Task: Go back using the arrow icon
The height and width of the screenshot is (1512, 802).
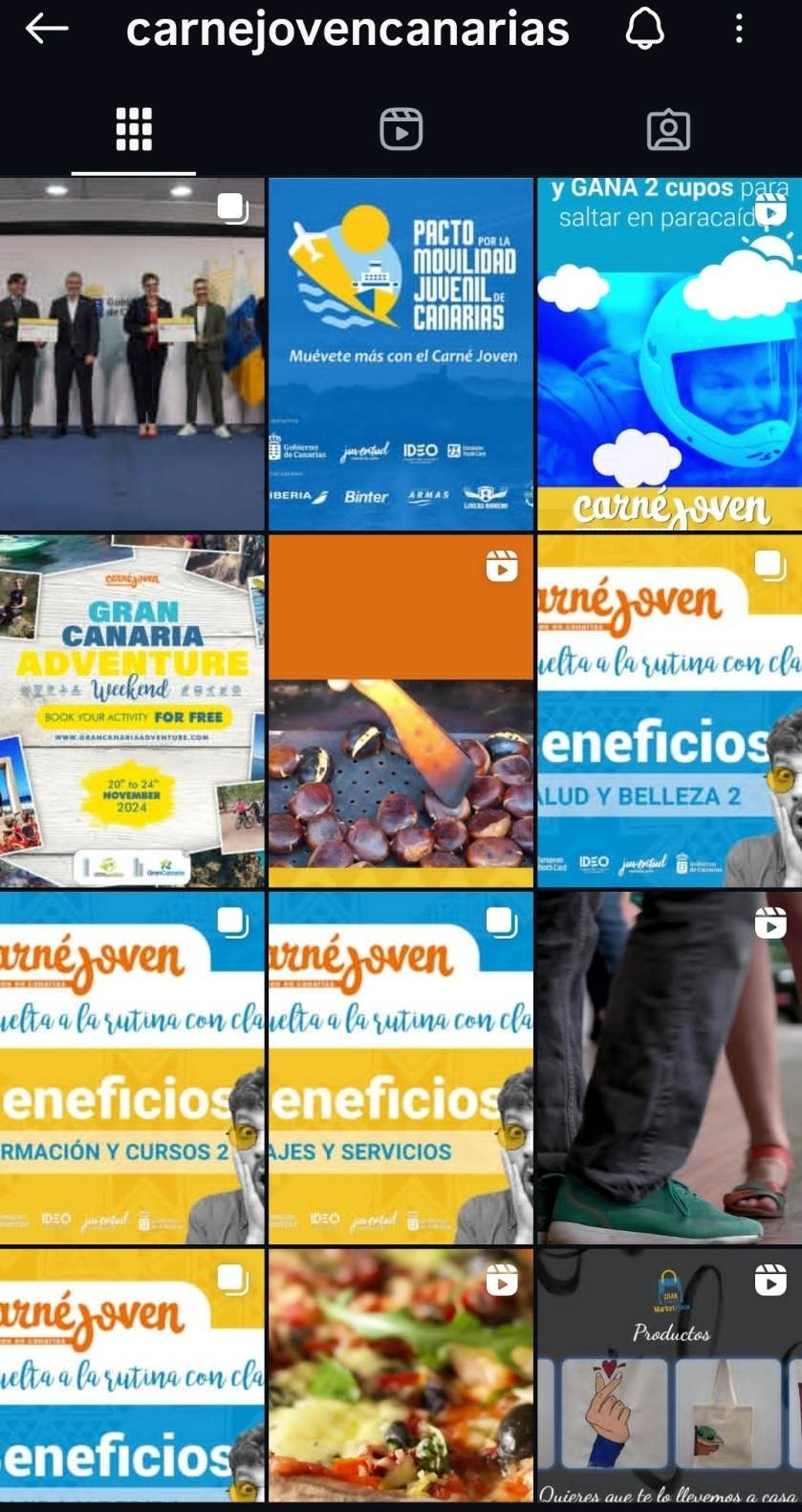Action: [46, 29]
